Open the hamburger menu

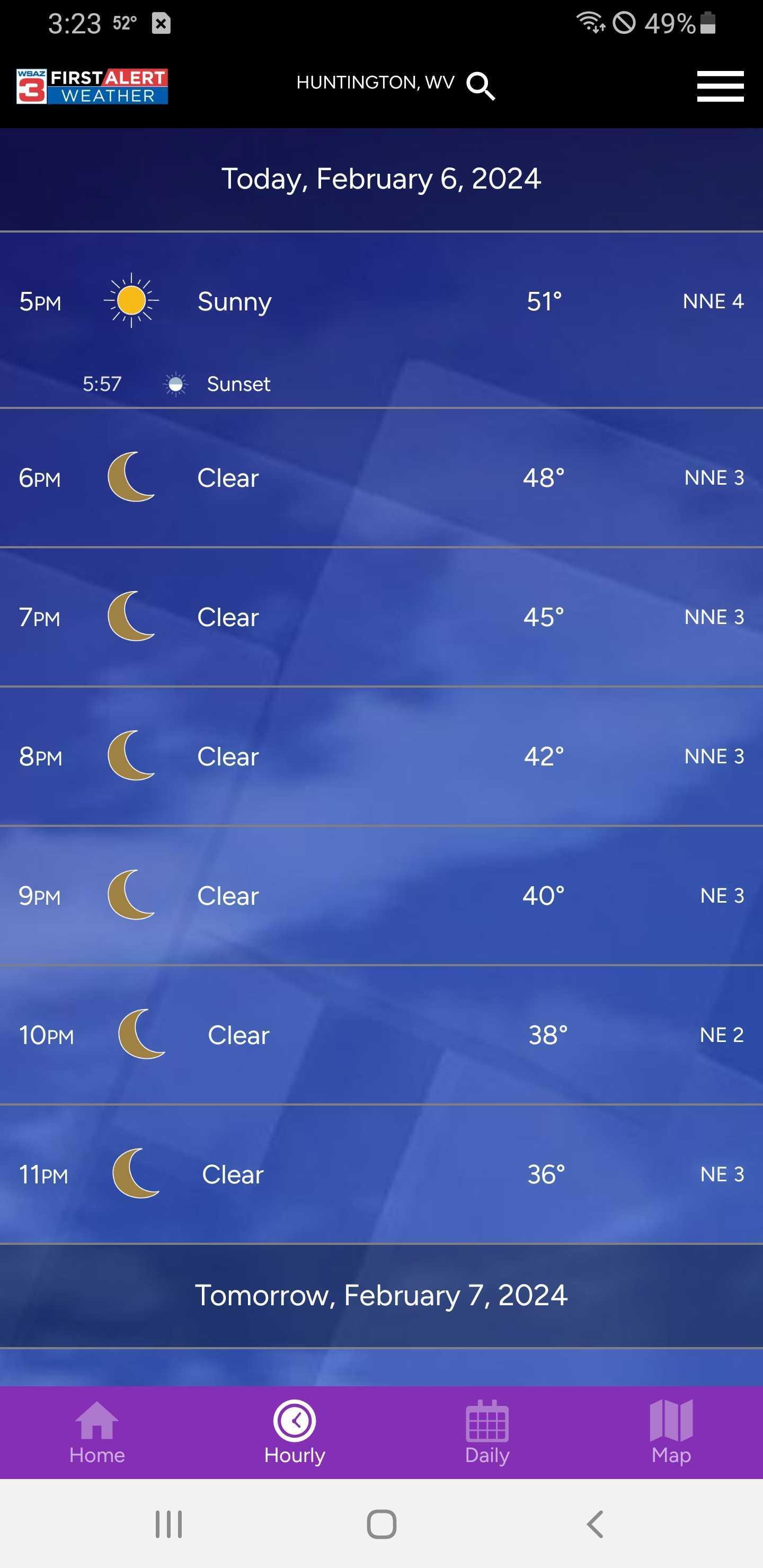pos(721,86)
